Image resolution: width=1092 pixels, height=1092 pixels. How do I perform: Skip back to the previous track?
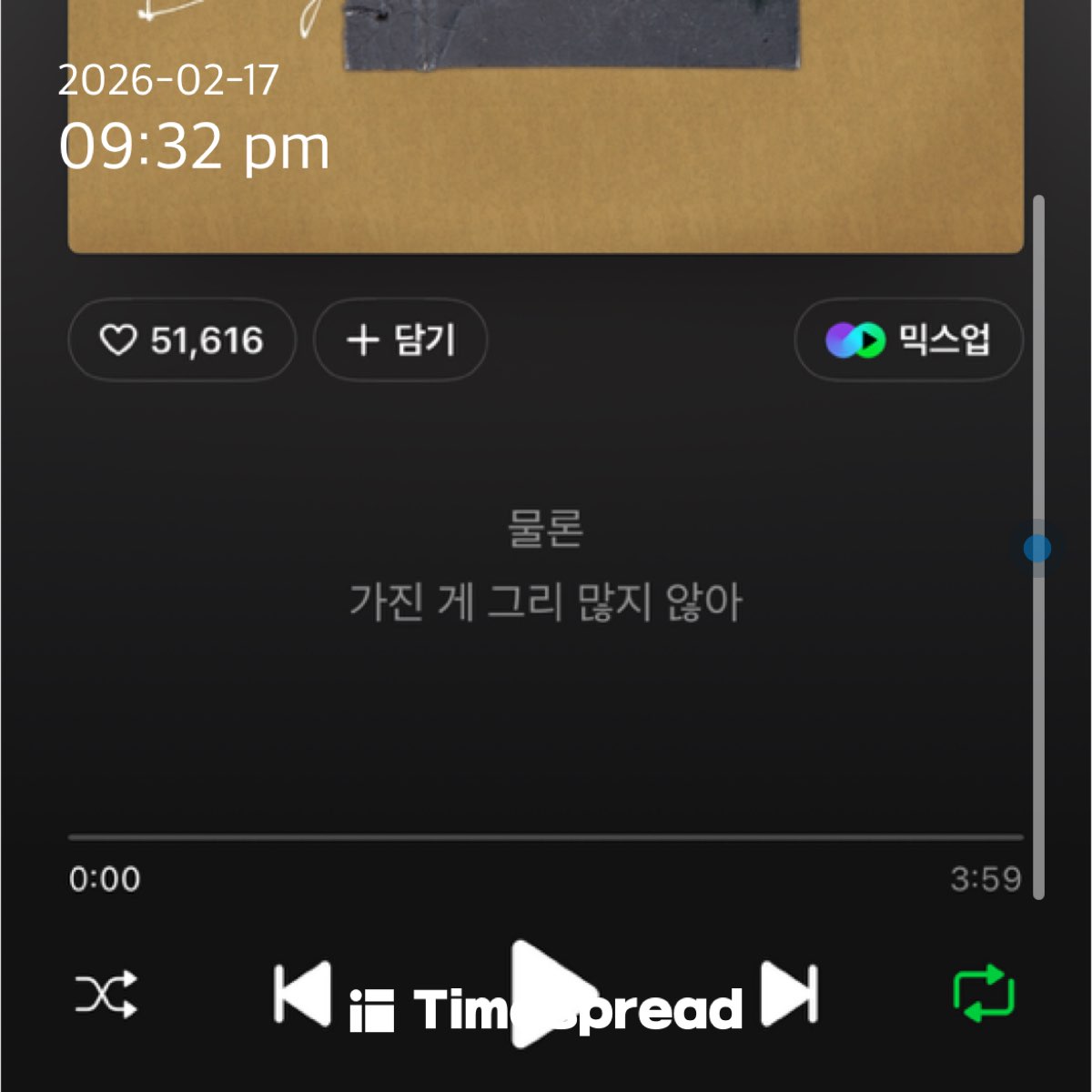(x=302, y=994)
